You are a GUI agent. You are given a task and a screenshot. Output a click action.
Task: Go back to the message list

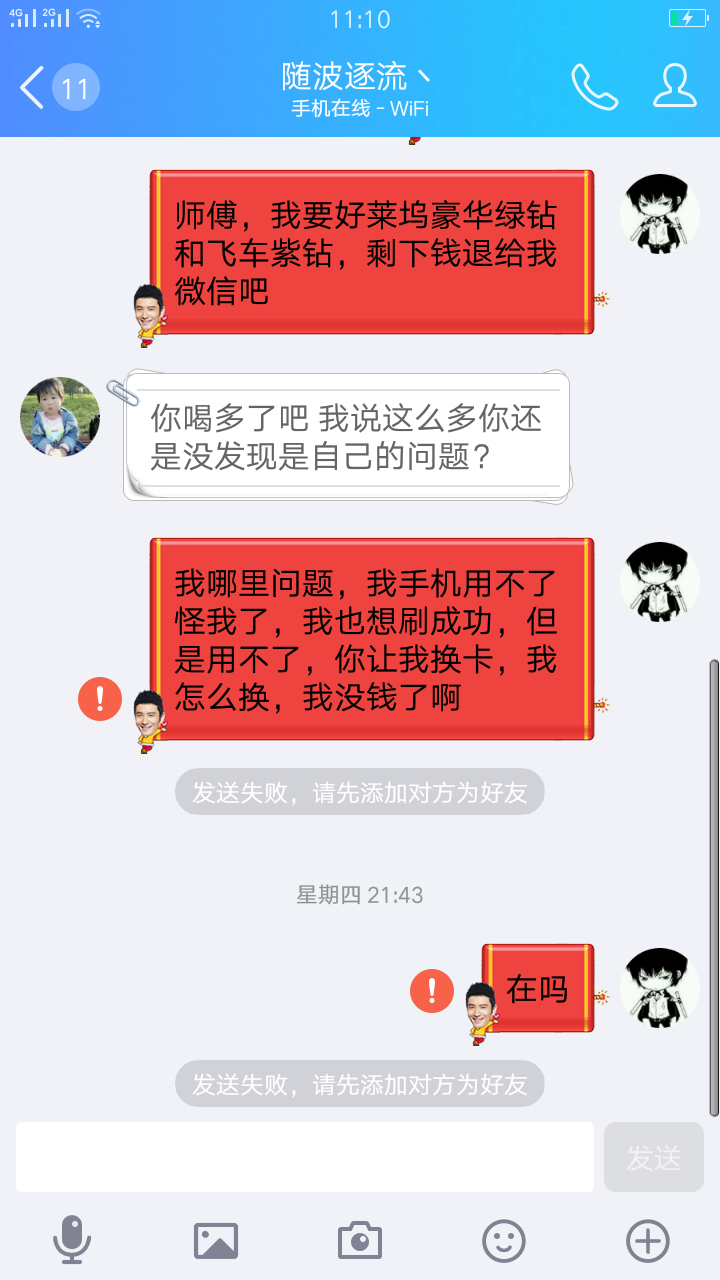point(58,88)
